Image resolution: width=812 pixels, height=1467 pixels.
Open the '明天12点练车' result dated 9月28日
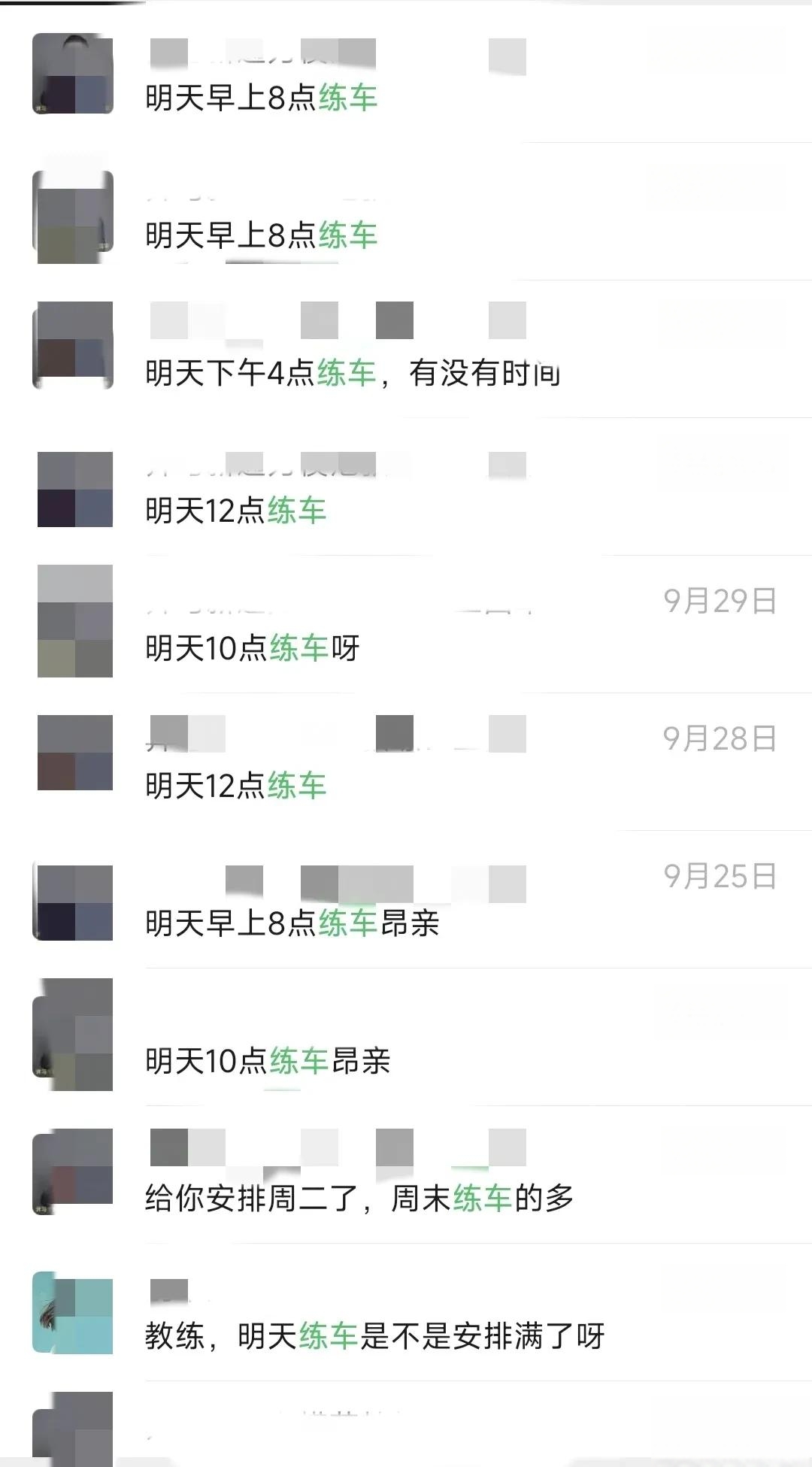(235, 786)
